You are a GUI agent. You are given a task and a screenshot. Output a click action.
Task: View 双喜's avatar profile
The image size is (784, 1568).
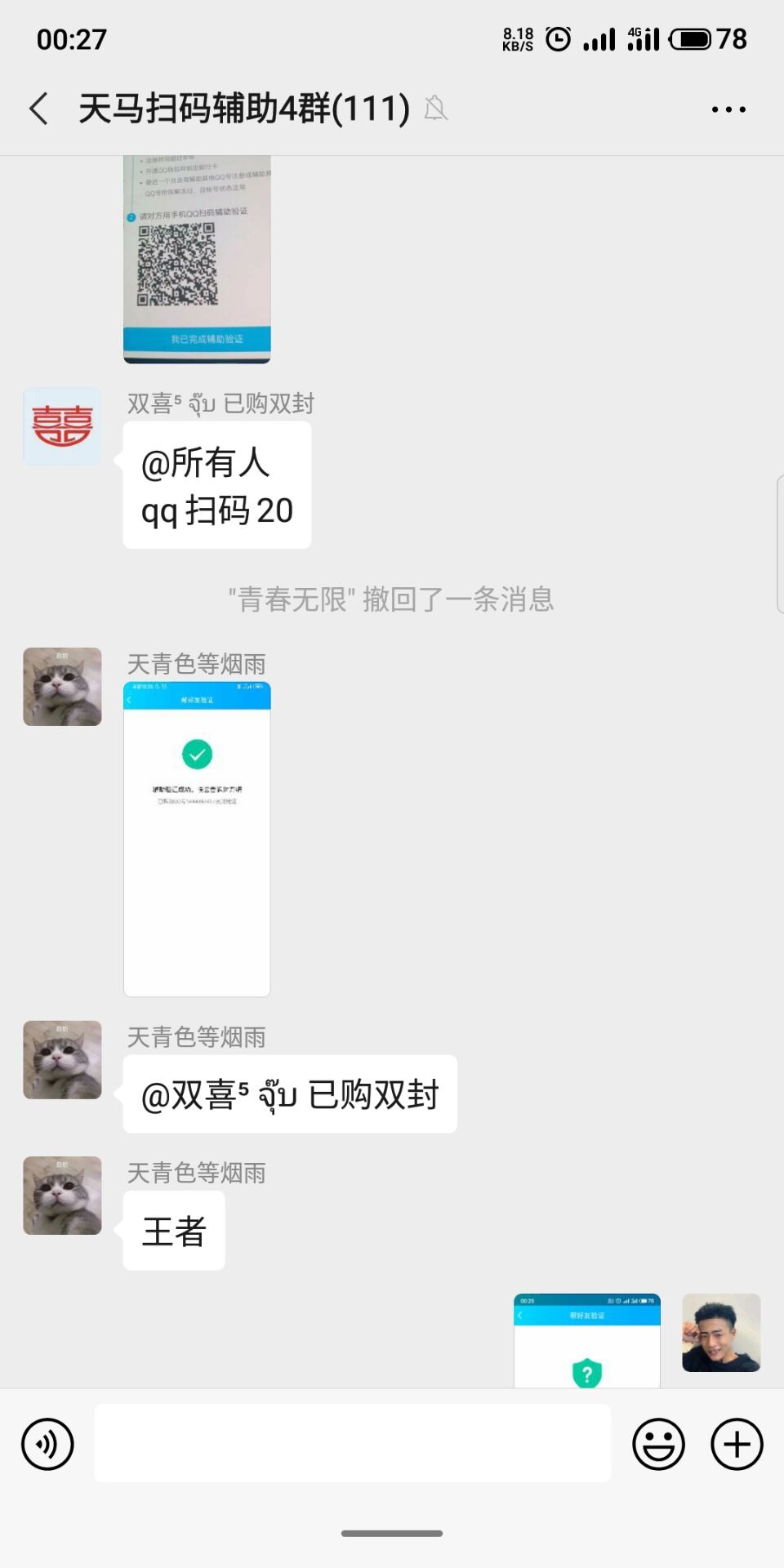point(62,427)
